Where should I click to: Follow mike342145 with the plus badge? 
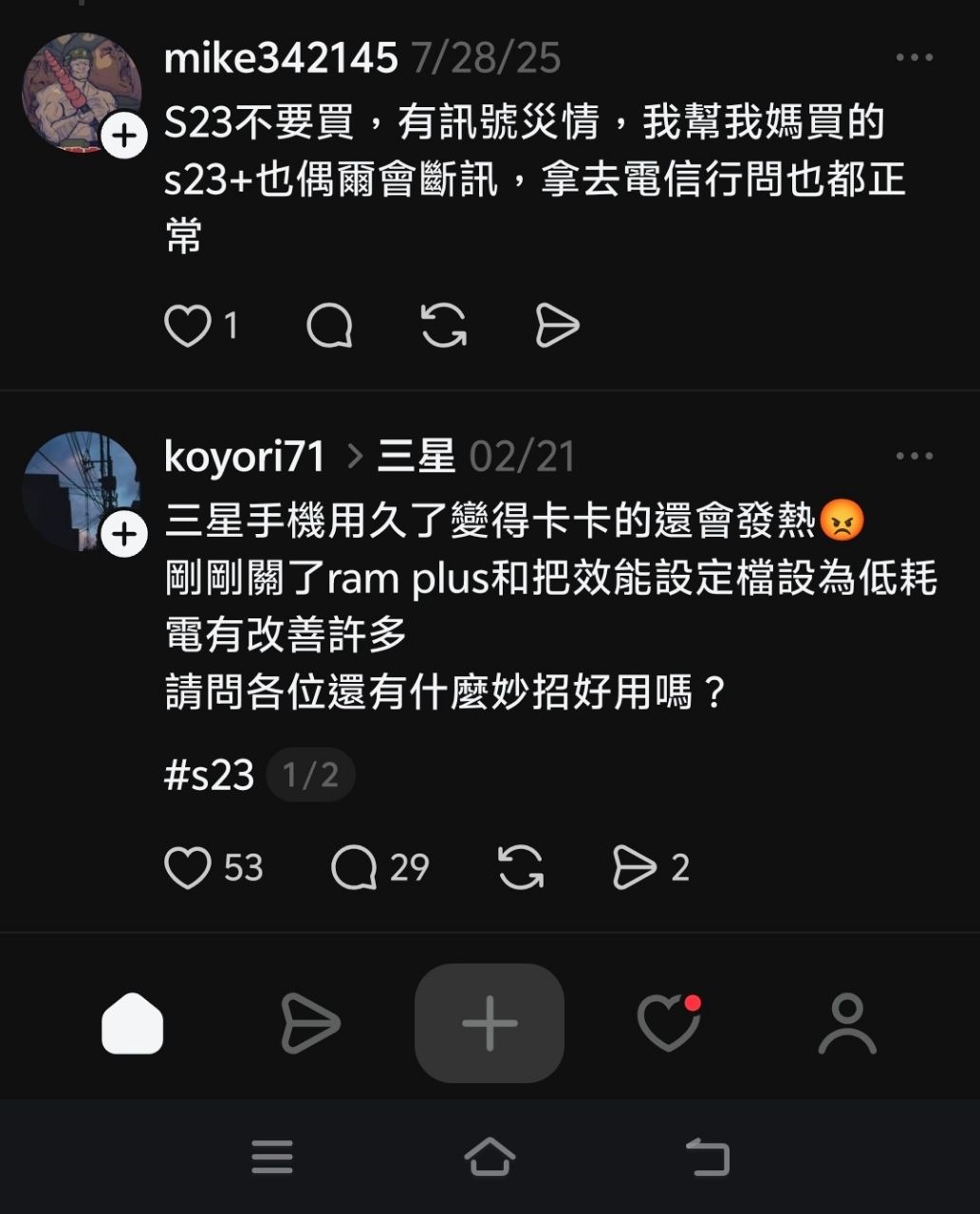point(124,137)
